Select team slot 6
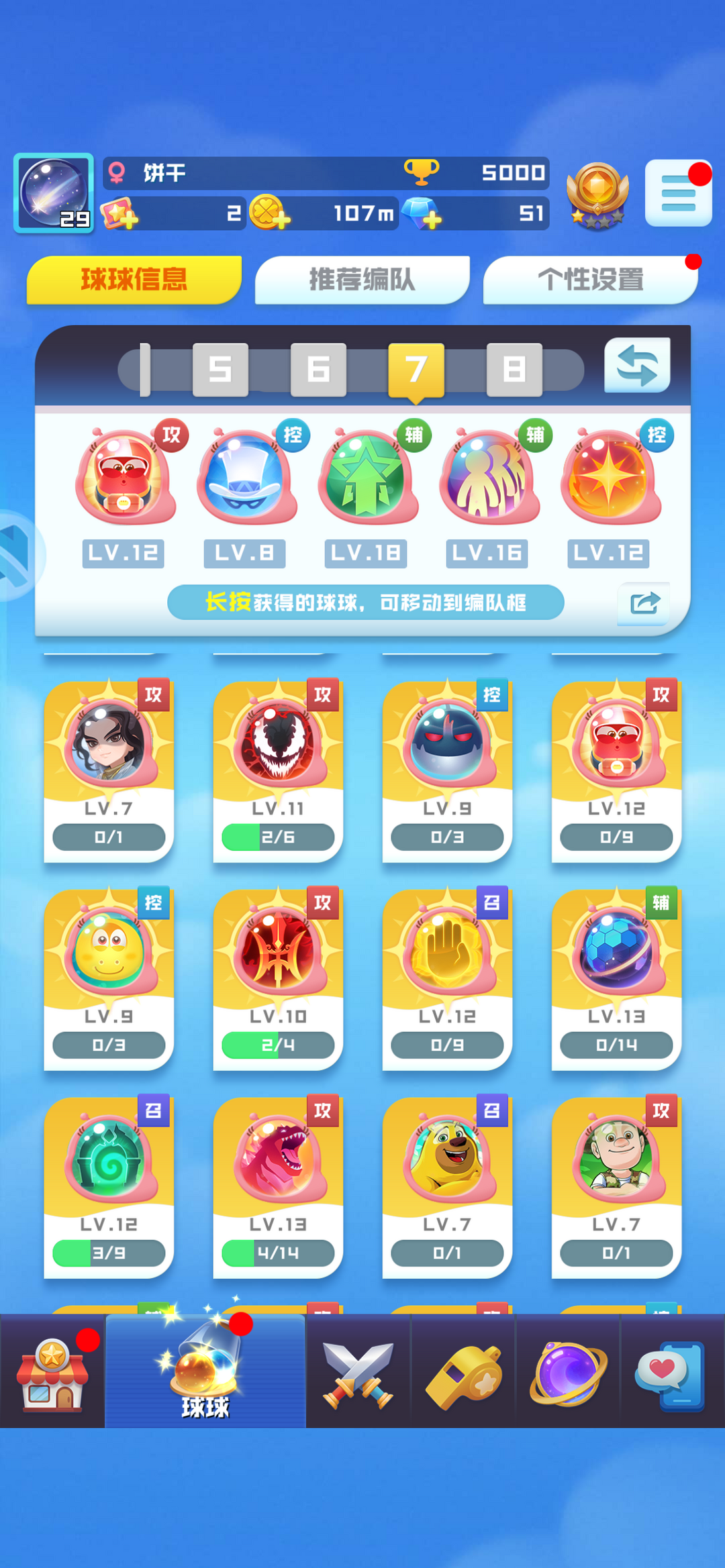This screenshot has width=725, height=1568. [x=318, y=370]
